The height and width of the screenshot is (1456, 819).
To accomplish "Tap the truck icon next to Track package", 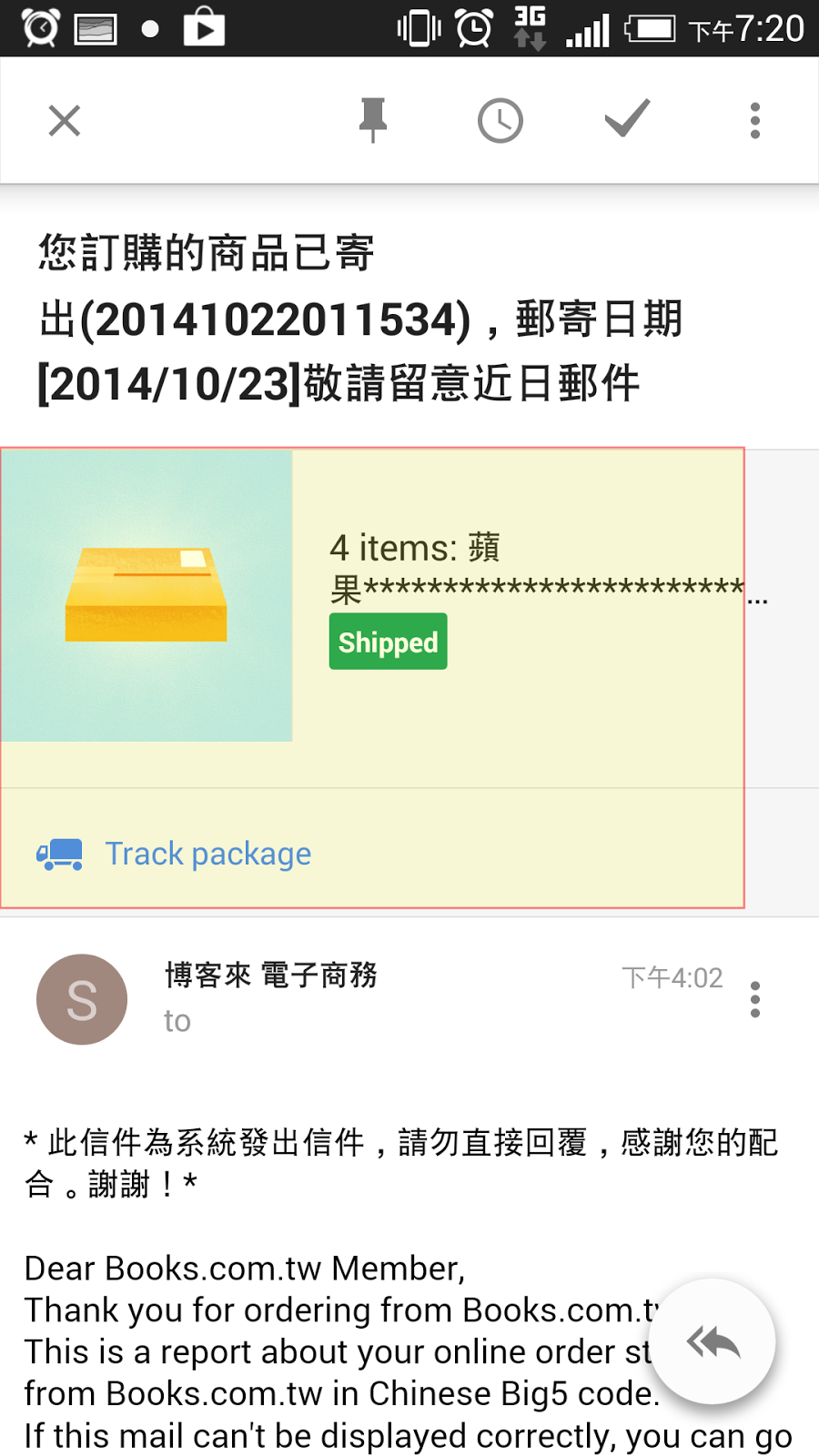I will click(x=58, y=854).
